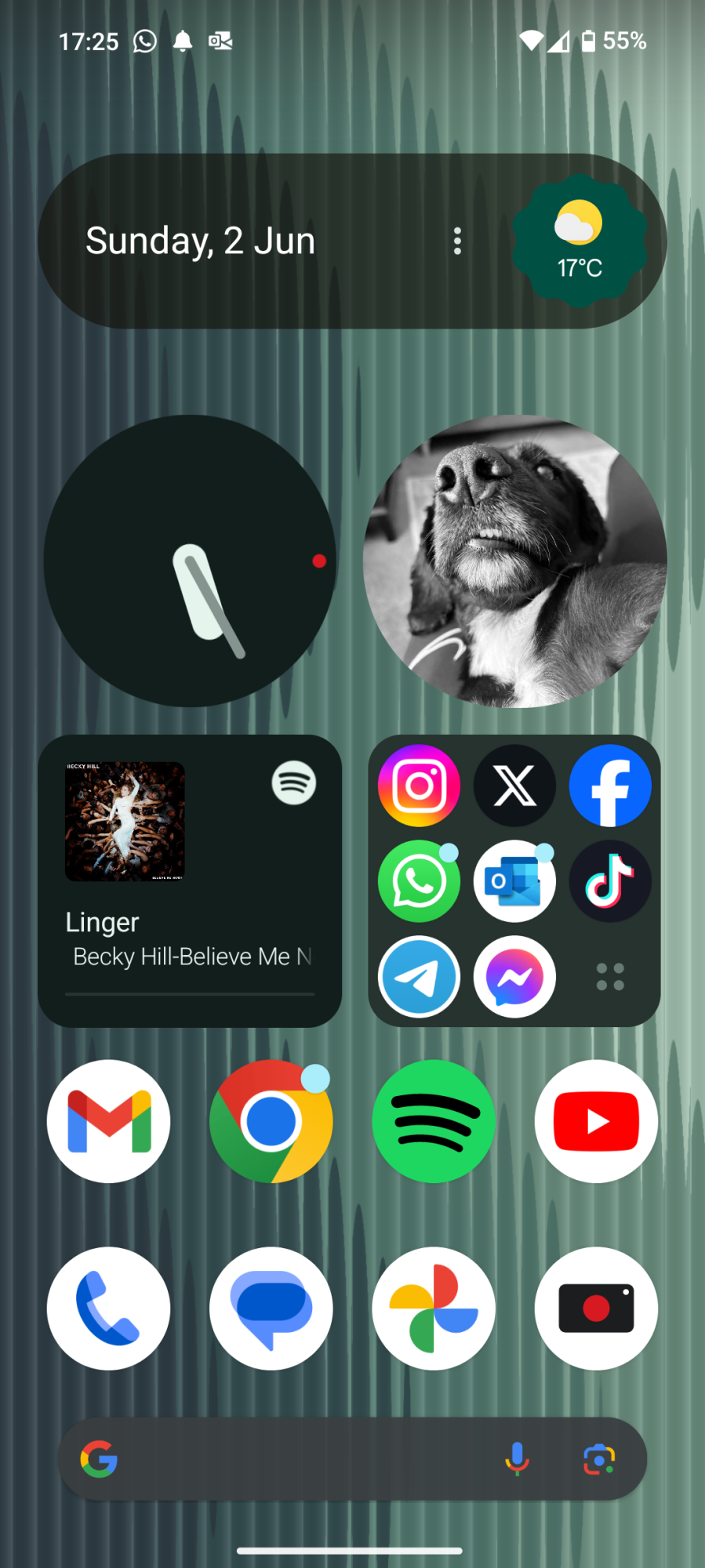705x1568 pixels.
Task: Open TikTok
Action: 610,881
